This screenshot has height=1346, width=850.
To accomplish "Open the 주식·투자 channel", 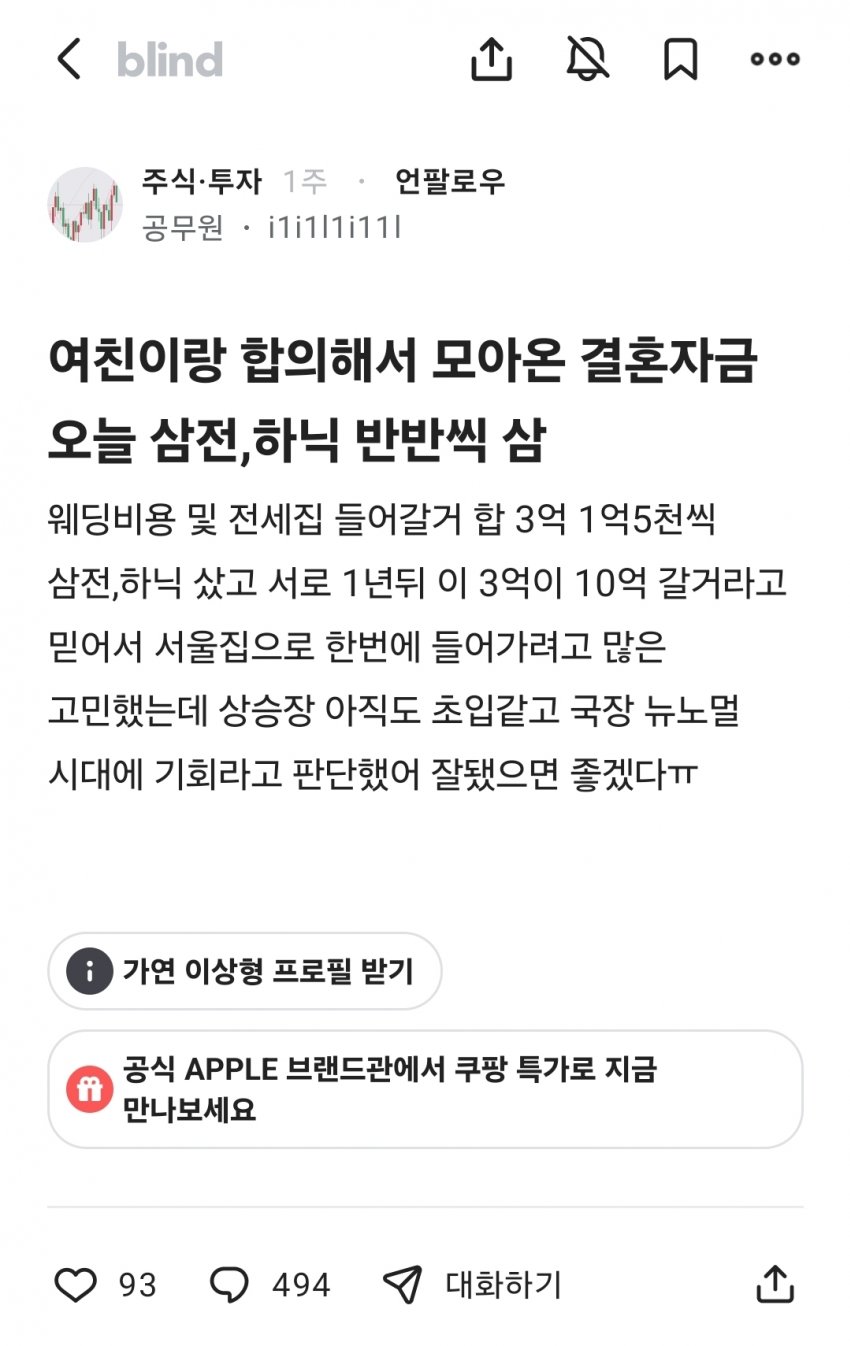I will pos(201,182).
